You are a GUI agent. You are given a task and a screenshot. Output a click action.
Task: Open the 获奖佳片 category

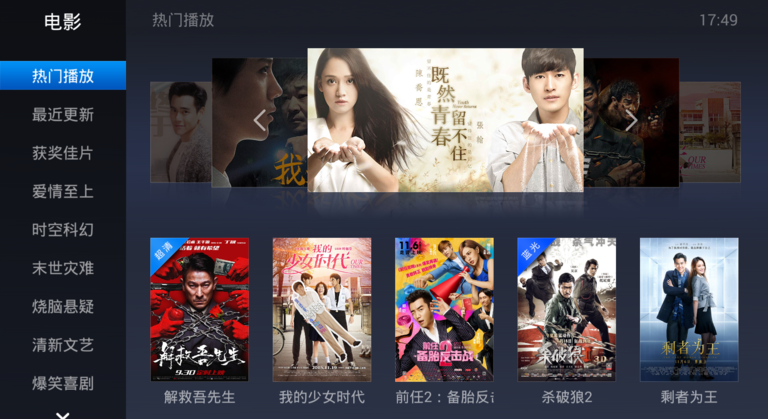(x=63, y=153)
